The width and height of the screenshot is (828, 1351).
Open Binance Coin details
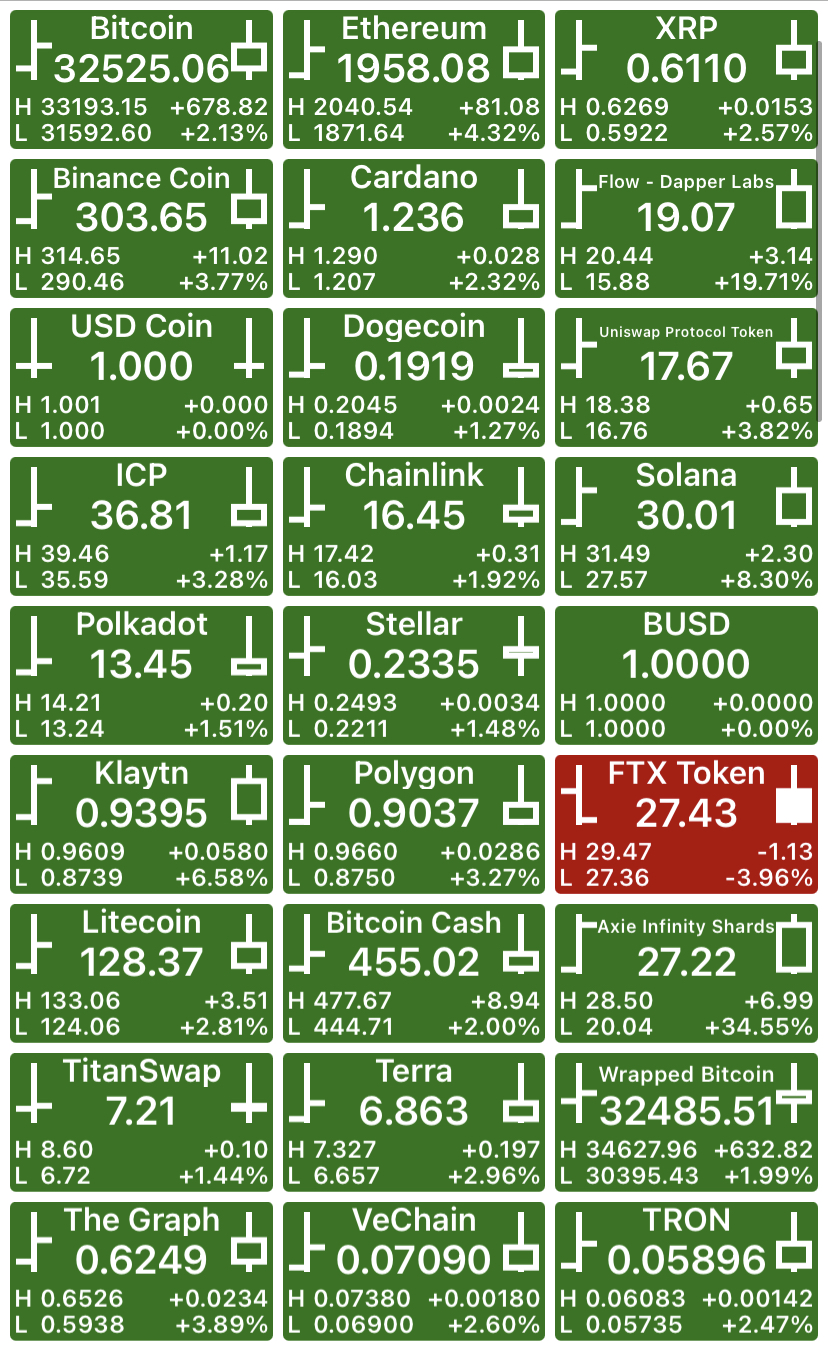pyautogui.click(x=141, y=229)
